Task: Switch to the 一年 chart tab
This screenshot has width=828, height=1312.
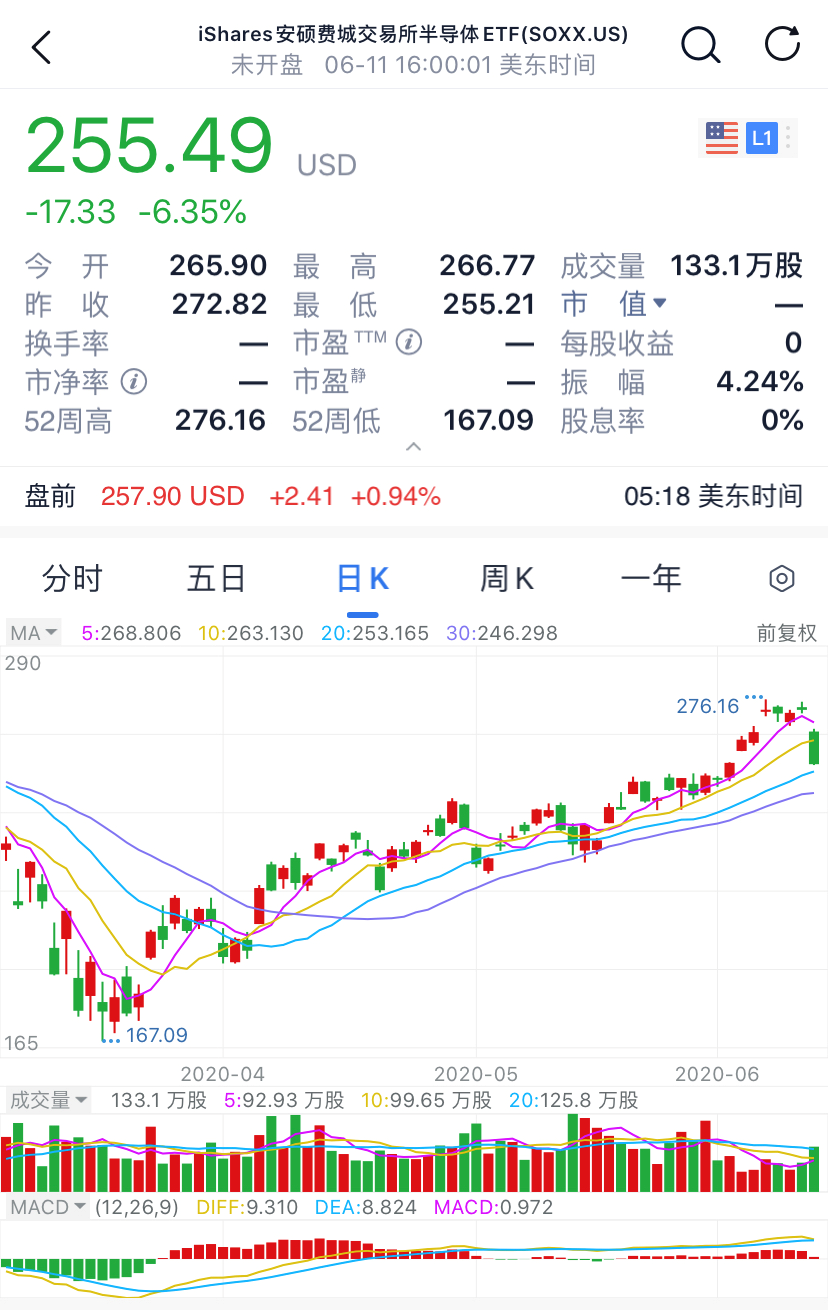Action: click(x=651, y=578)
